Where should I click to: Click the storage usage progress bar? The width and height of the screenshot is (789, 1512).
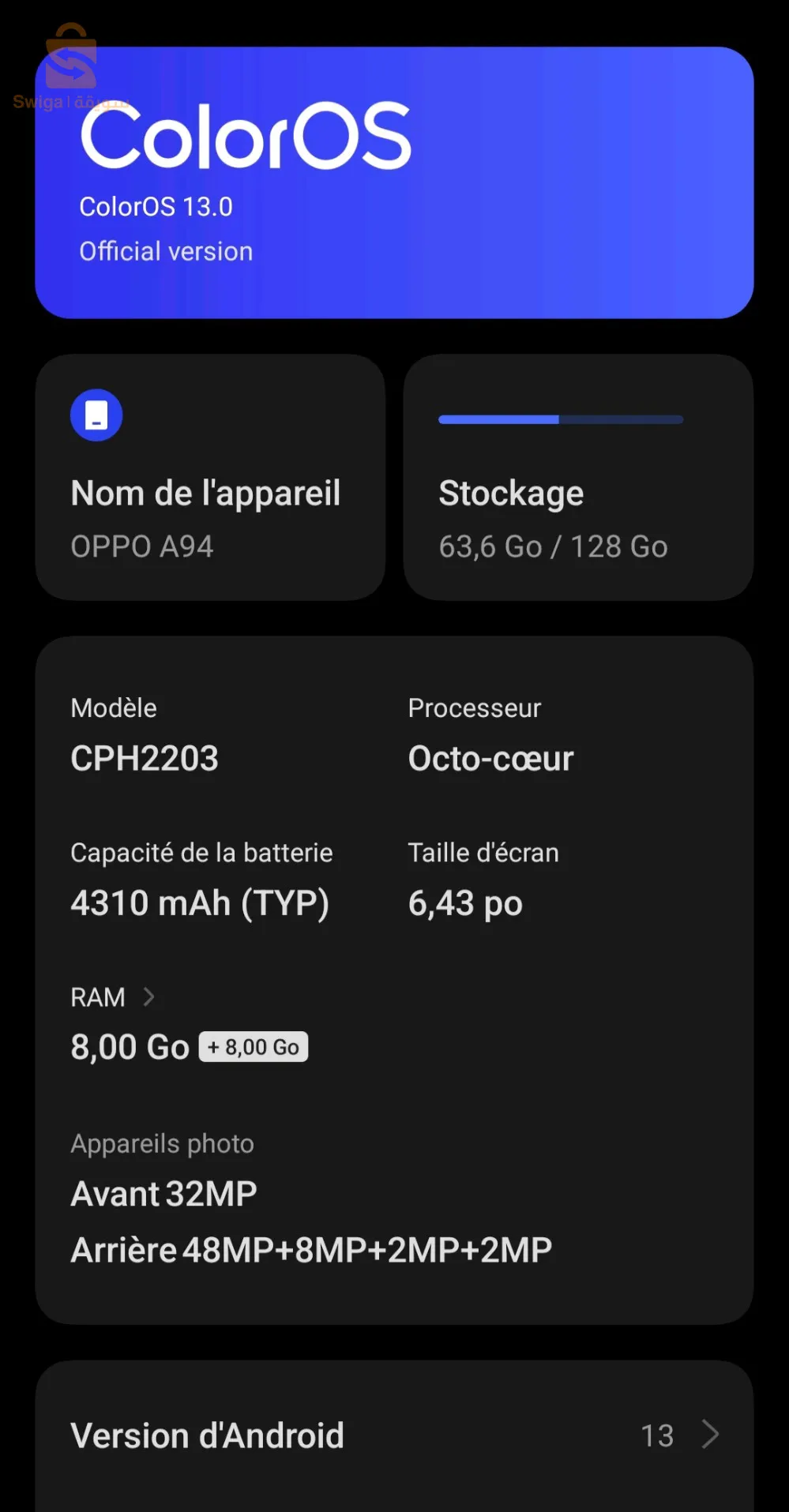[559, 419]
